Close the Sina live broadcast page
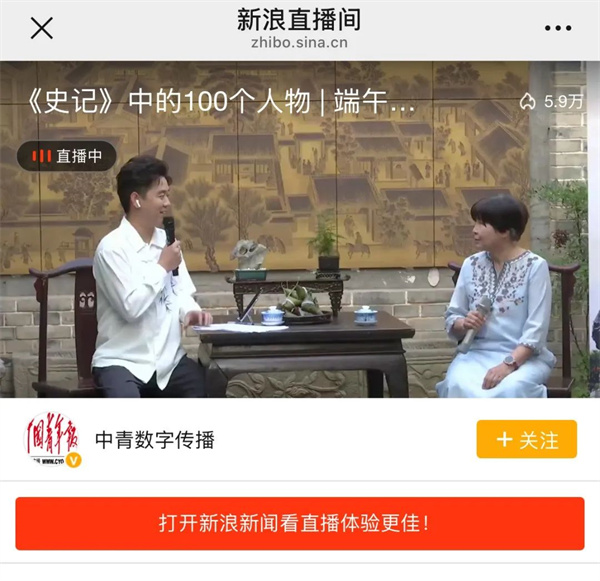The image size is (600, 581). 41,28
